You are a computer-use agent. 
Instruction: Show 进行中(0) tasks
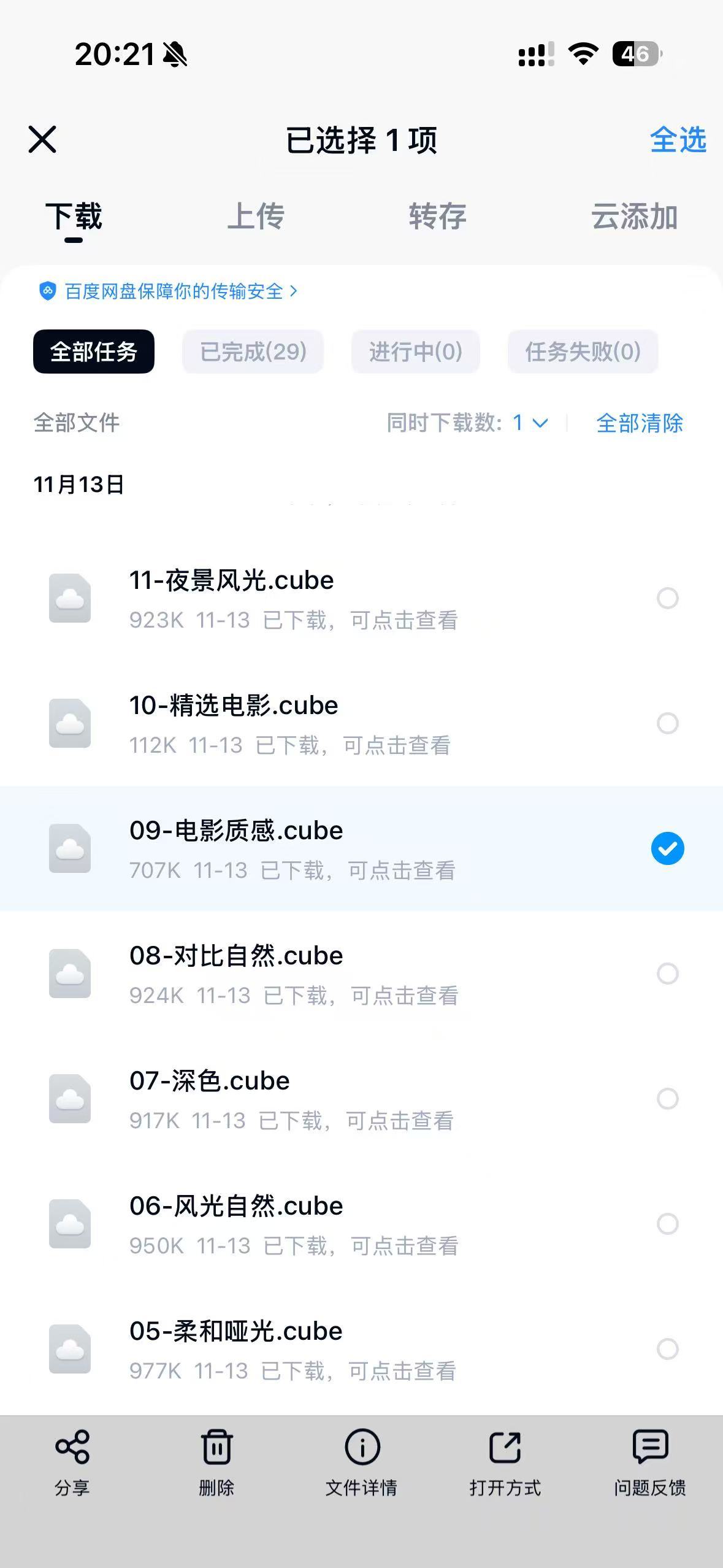(x=415, y=352)
